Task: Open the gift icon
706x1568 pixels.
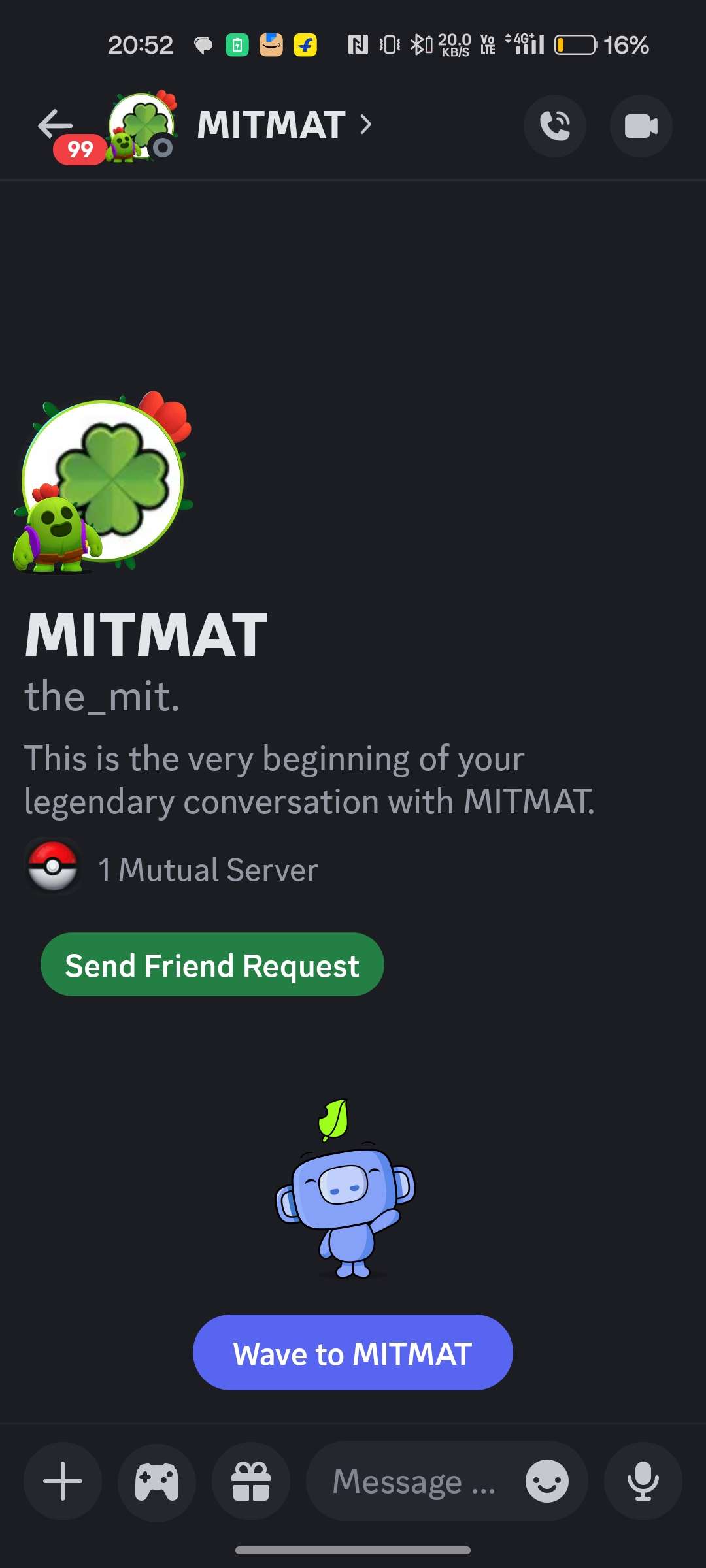Action: [x=251, y=1481]
